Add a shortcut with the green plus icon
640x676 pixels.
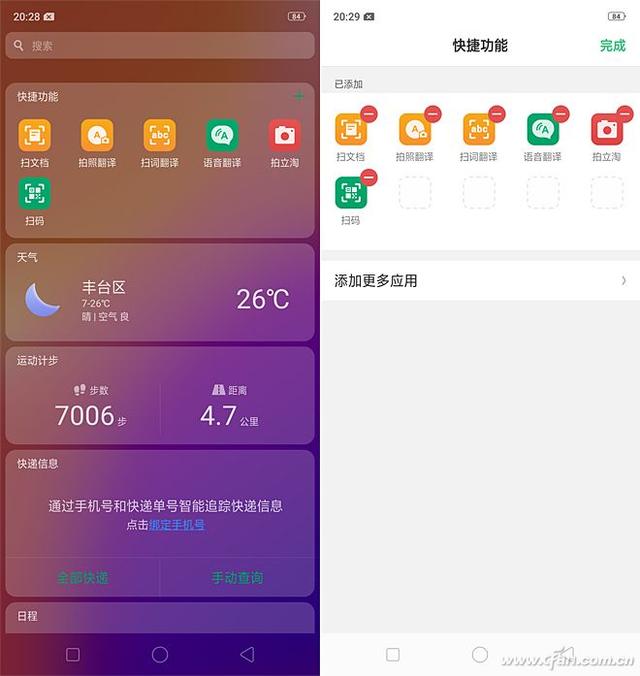tap(298, 96)
